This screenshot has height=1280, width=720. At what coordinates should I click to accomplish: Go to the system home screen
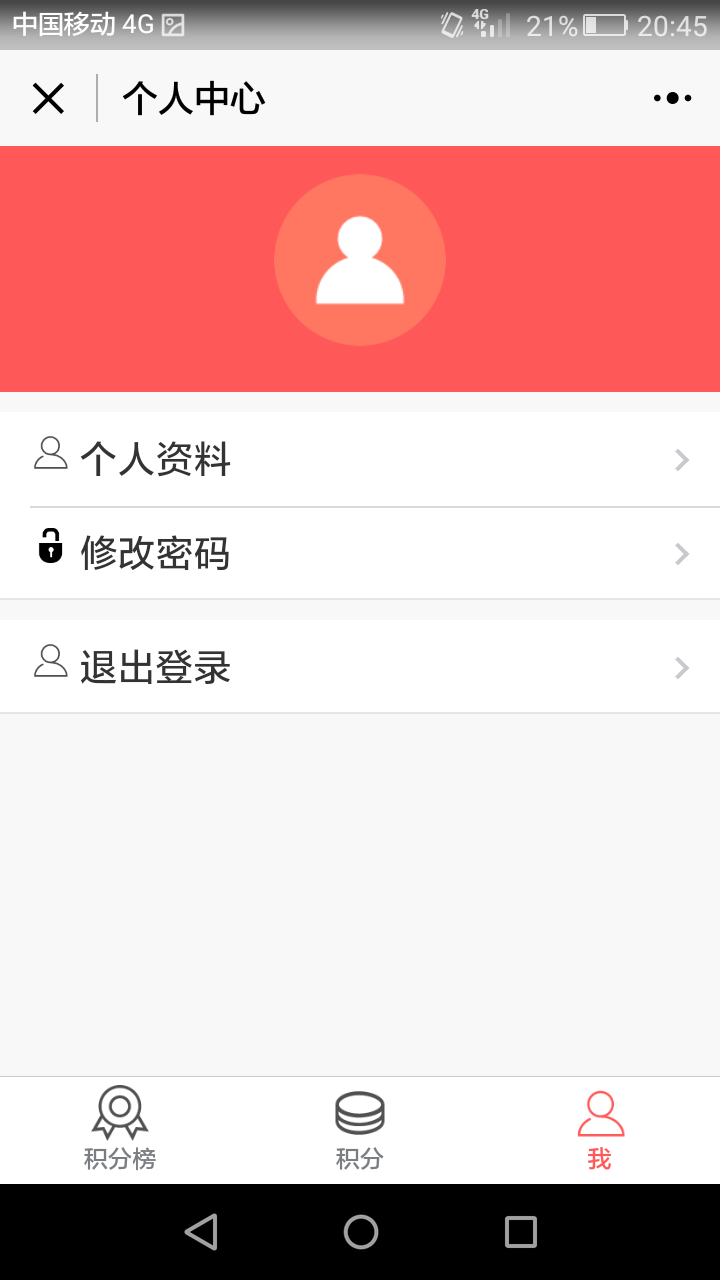coord(361,1232)
